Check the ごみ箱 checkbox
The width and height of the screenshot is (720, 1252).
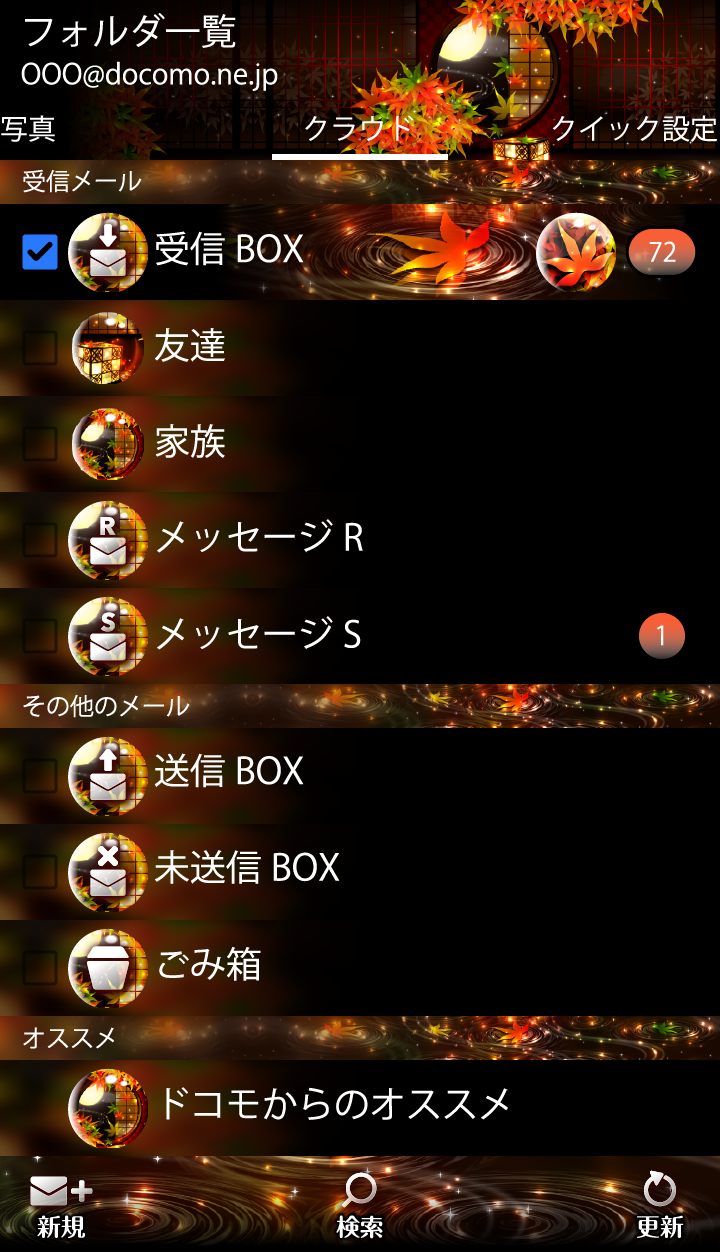point(40,967)
